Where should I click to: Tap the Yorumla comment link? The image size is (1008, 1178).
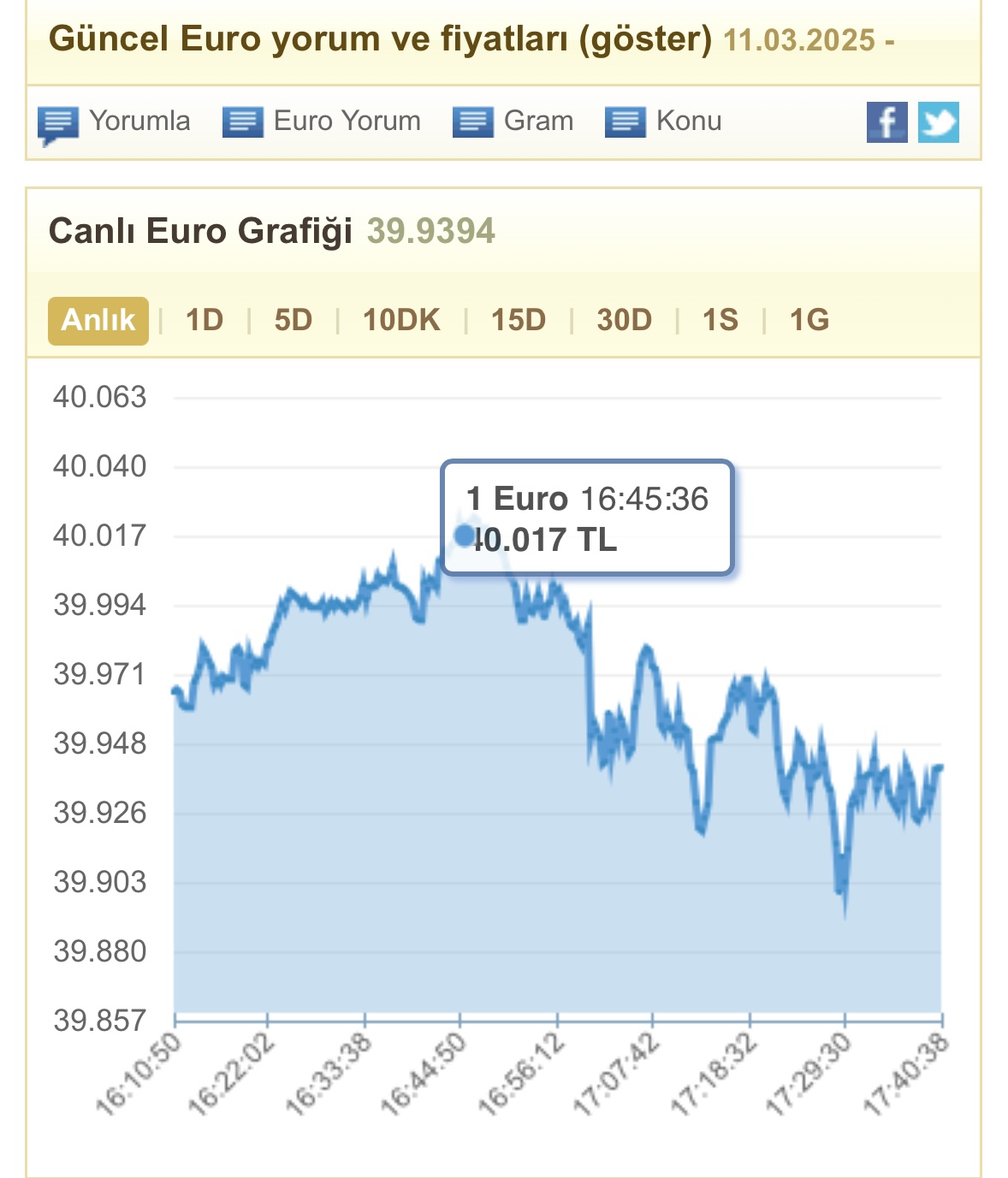pos(115,121)
